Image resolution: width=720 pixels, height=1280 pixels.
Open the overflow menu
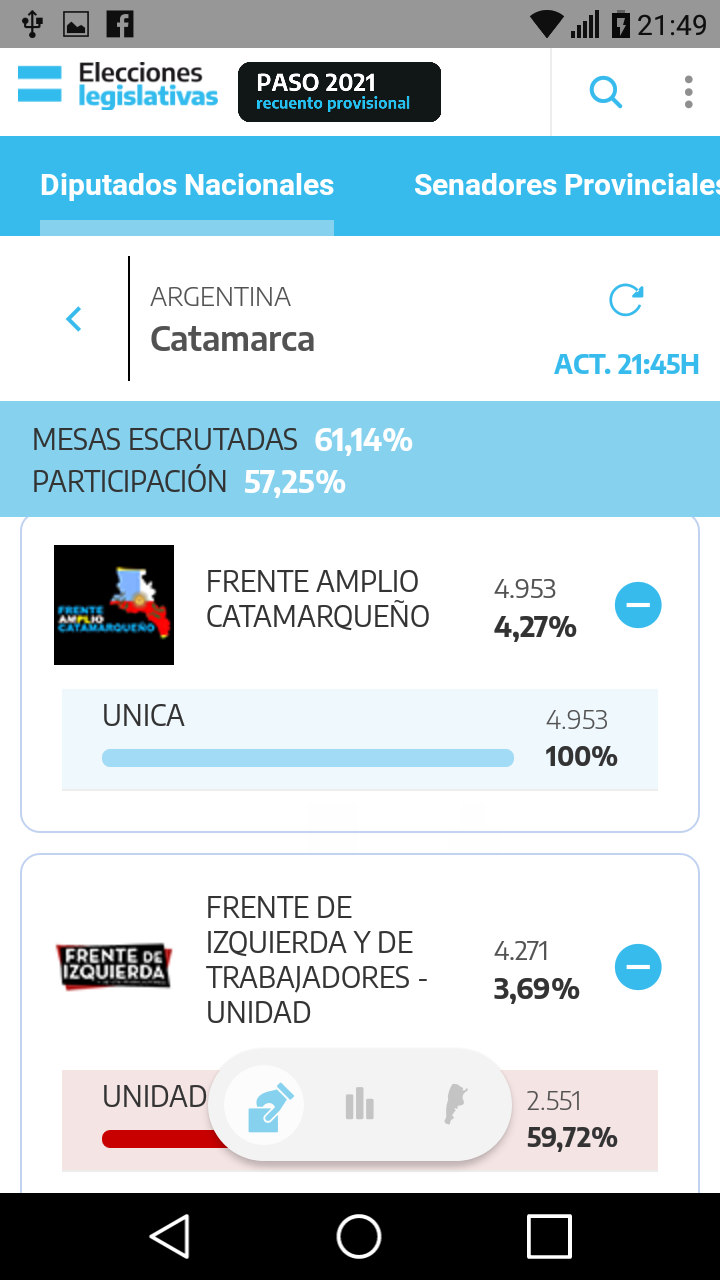688,92
